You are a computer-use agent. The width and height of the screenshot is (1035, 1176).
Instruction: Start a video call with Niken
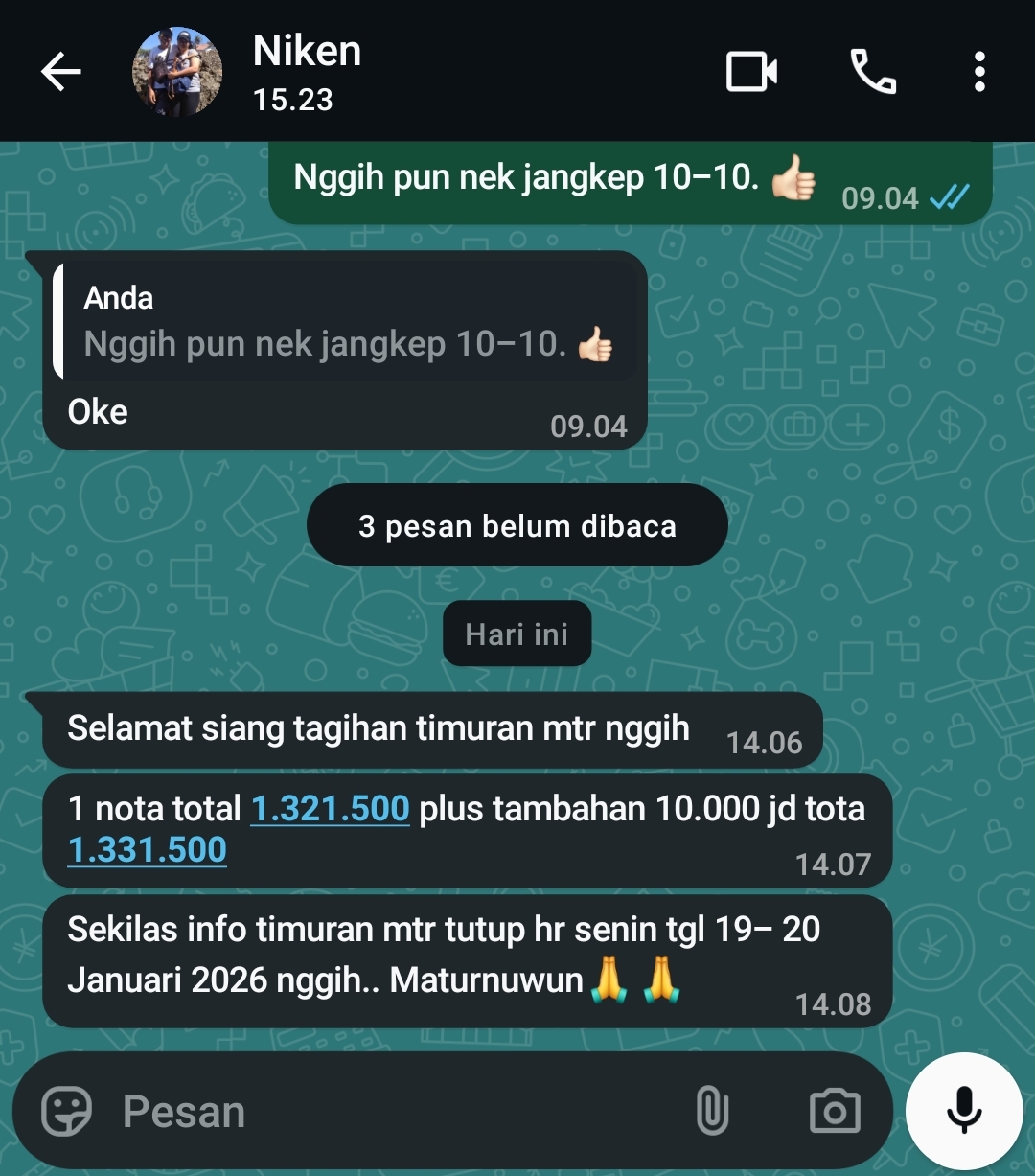click(751, 72)
